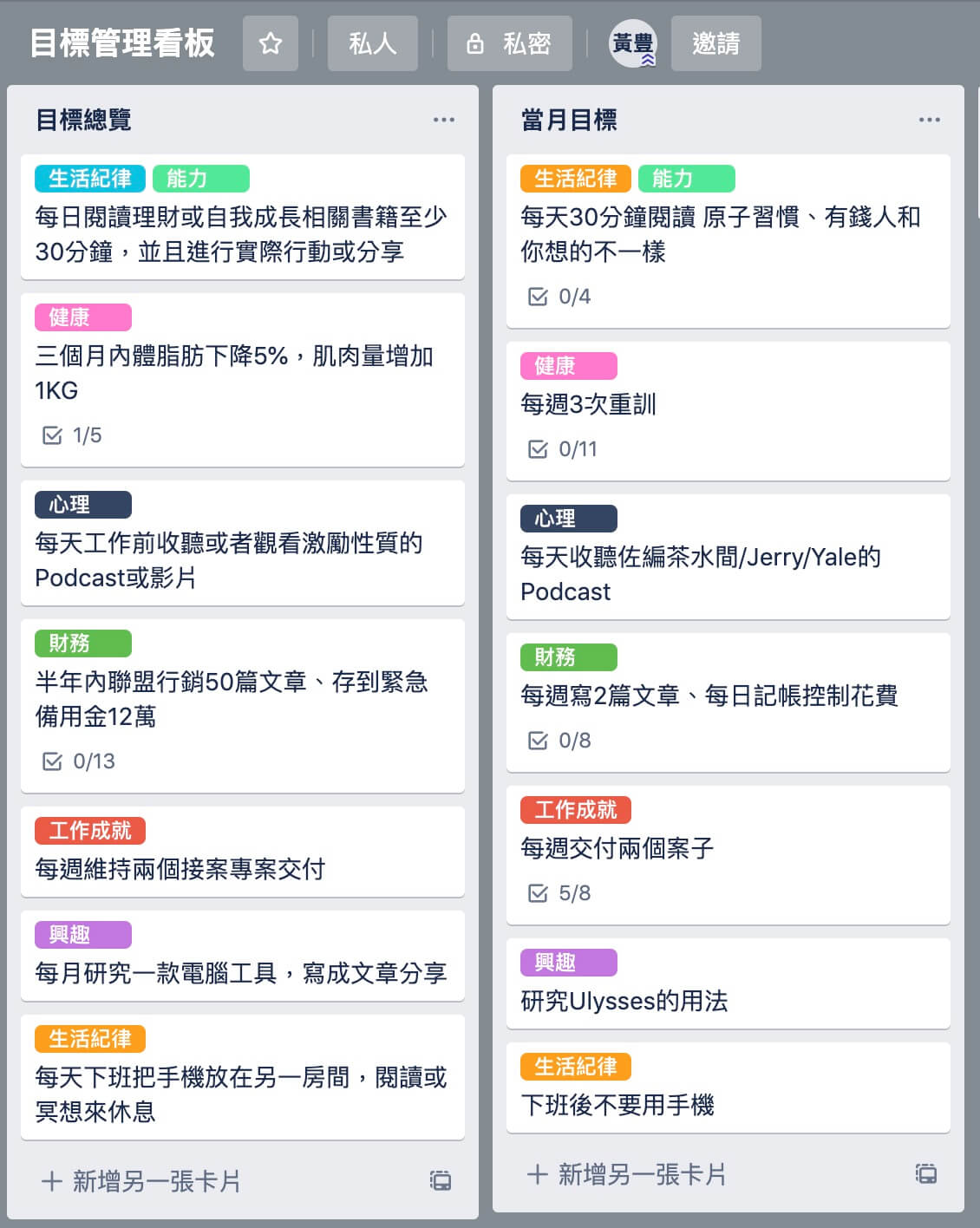Screen dimensions: 980x1228
Task: Open the card 研究Ulysses的用法
Action: (x=728, y=983)
